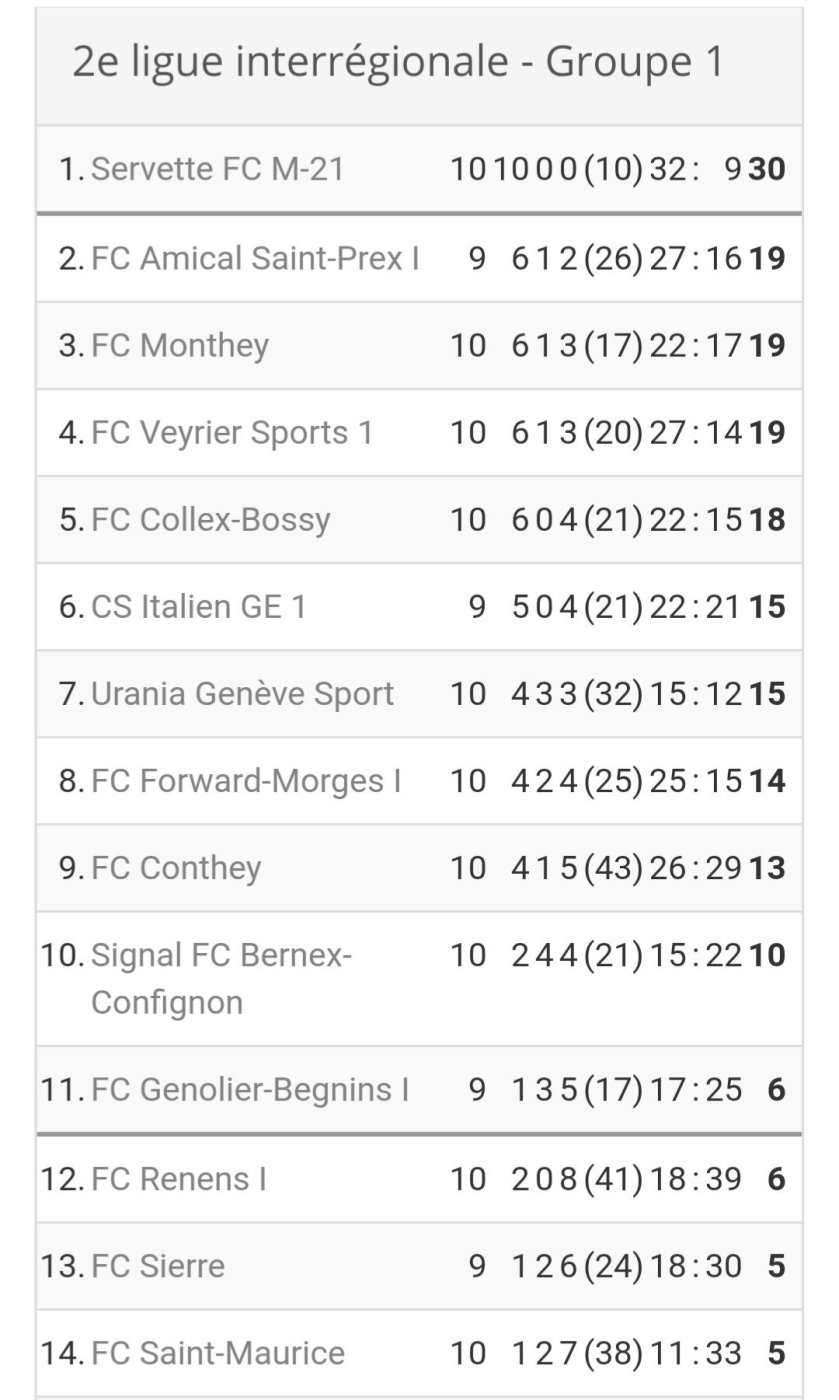The width and height of the screenshot is (839, 1400).
Task: Select FC Forward-Morges I from the table
Action: (x=246, y=780)
